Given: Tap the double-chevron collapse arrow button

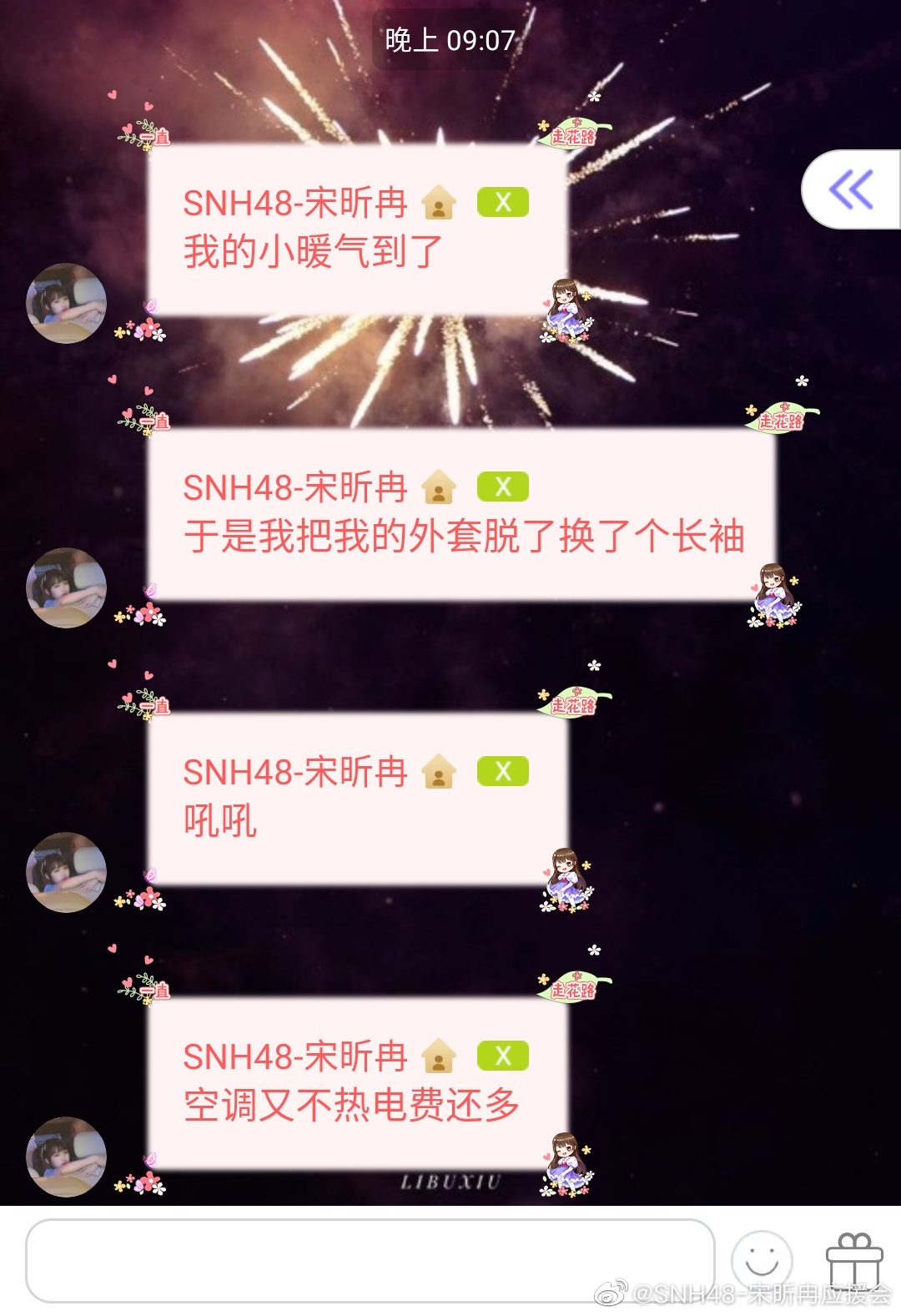Looking at the screenshot, I should (850, 189).
